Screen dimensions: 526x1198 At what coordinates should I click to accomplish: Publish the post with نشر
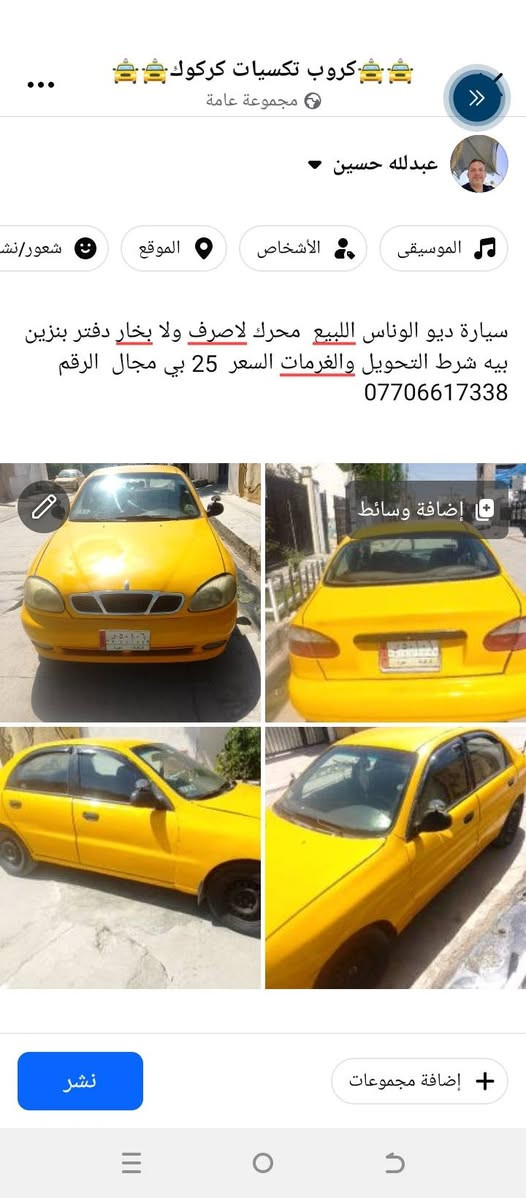(x=80, y=1080)
